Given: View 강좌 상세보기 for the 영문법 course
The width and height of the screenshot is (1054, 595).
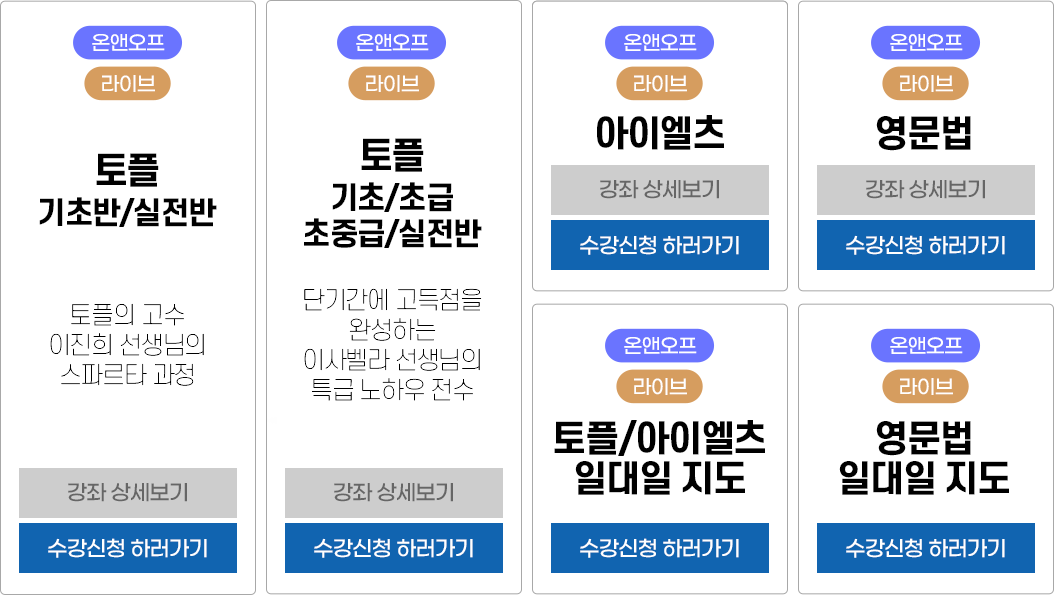Looking at the screenshot, I should coord(926,189).
